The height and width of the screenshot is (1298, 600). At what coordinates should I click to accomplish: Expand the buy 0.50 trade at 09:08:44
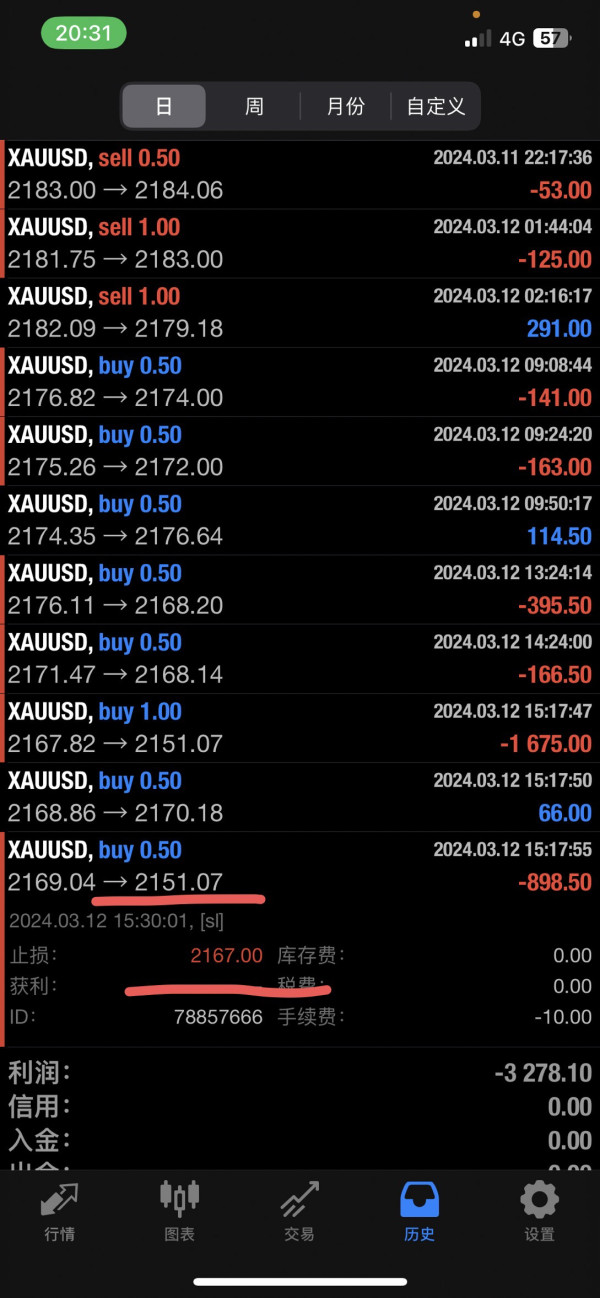pos(300,381)
